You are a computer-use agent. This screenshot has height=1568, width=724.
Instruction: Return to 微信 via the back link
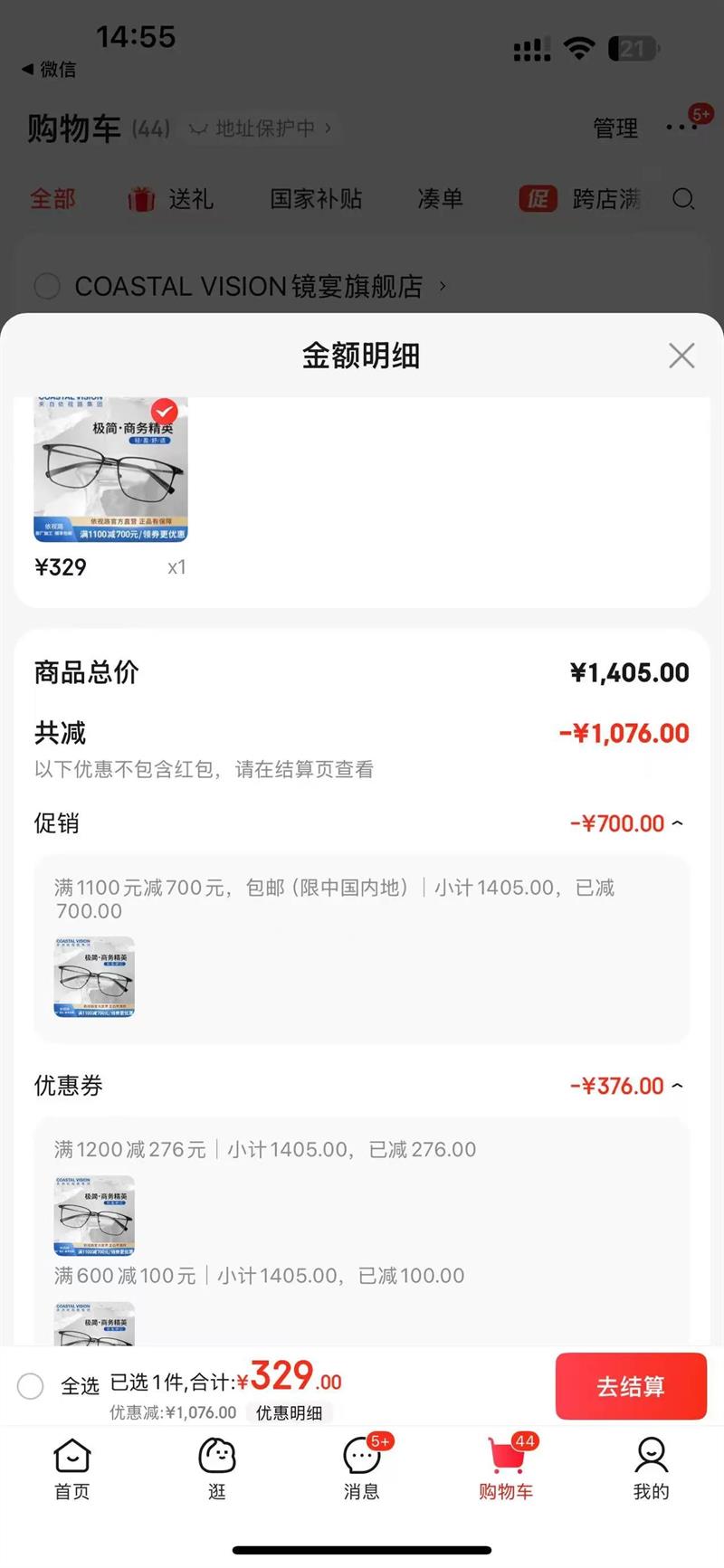click(x=50, y=70)
